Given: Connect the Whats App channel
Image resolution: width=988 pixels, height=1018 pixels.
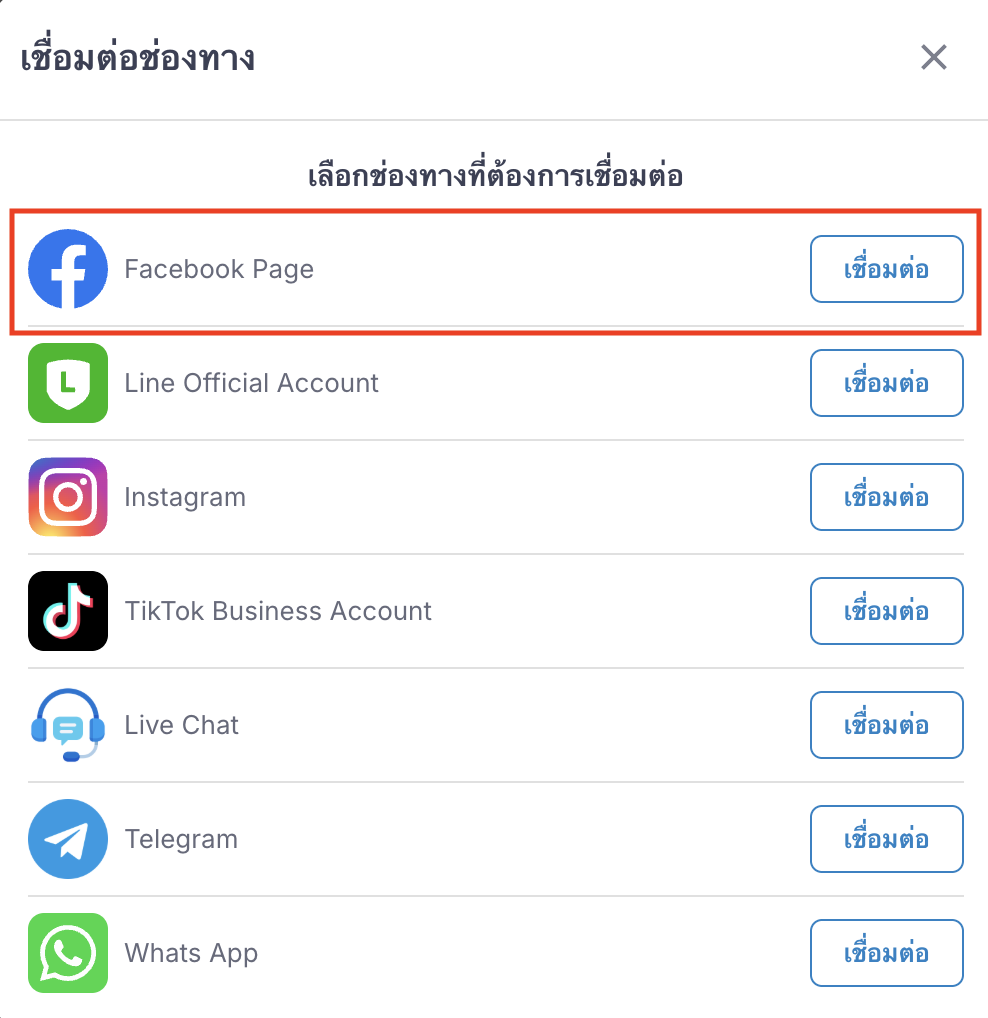Looking at the screenshot, I should point(886,953).
